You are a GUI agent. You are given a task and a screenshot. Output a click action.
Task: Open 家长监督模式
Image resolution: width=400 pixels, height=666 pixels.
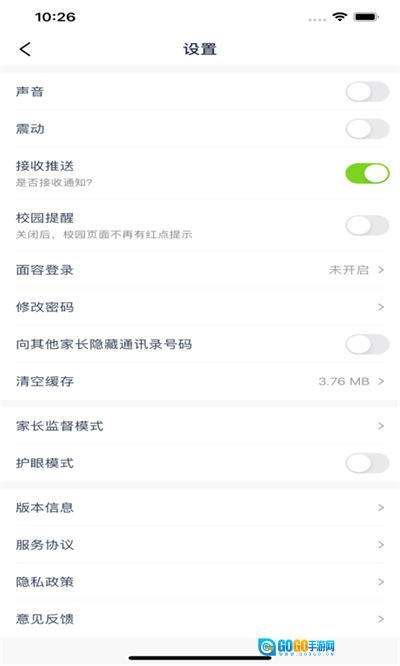[x=200, y=426]
